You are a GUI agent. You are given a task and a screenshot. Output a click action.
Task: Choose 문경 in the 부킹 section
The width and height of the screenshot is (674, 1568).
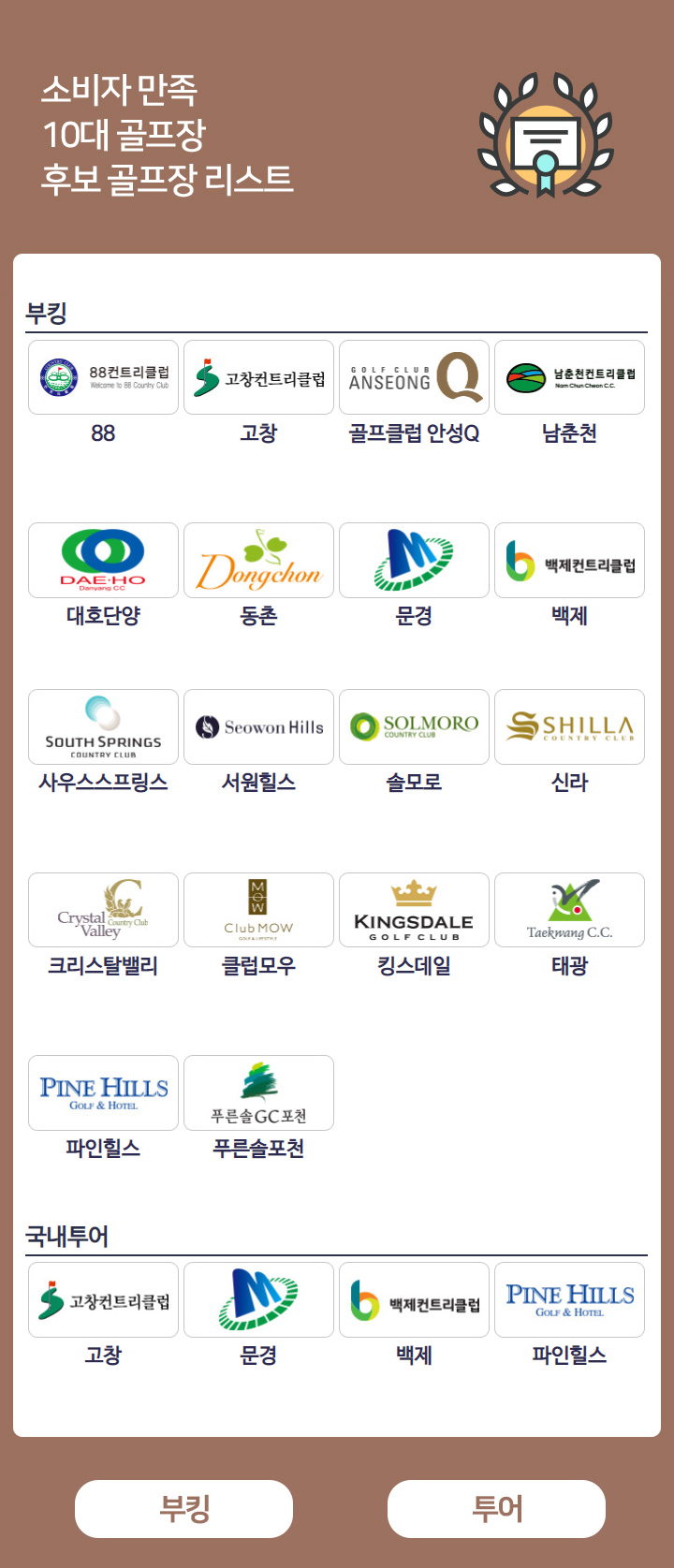click(414, 560)
